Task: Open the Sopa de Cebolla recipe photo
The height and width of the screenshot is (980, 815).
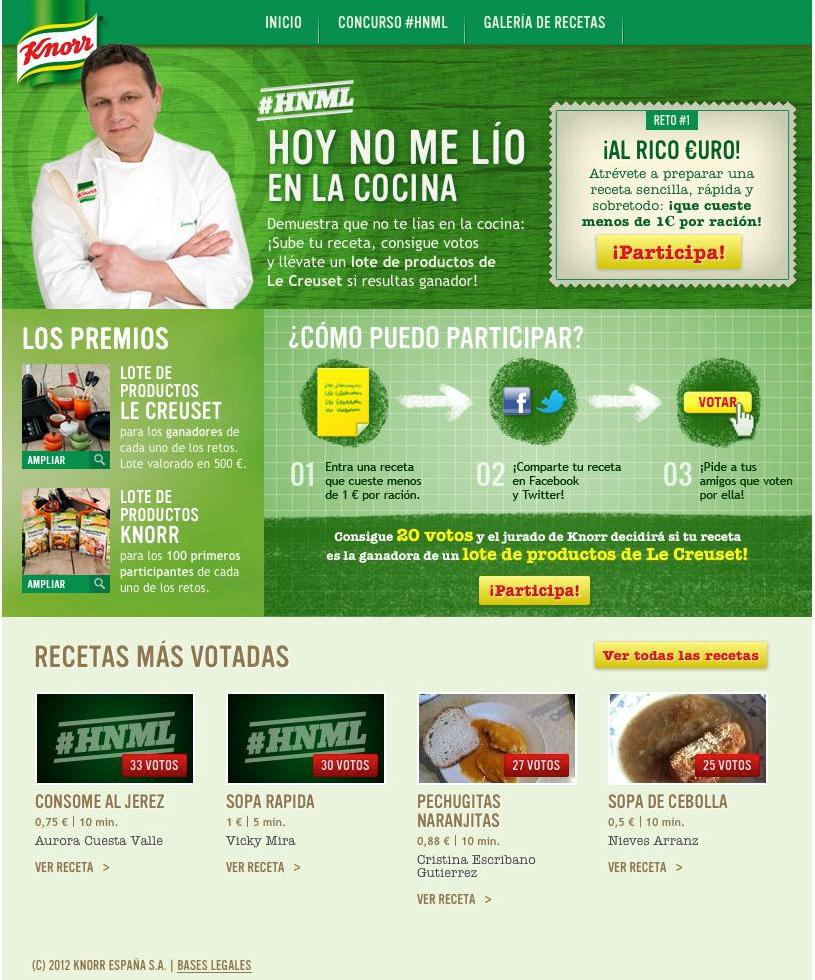Action: 687,738
